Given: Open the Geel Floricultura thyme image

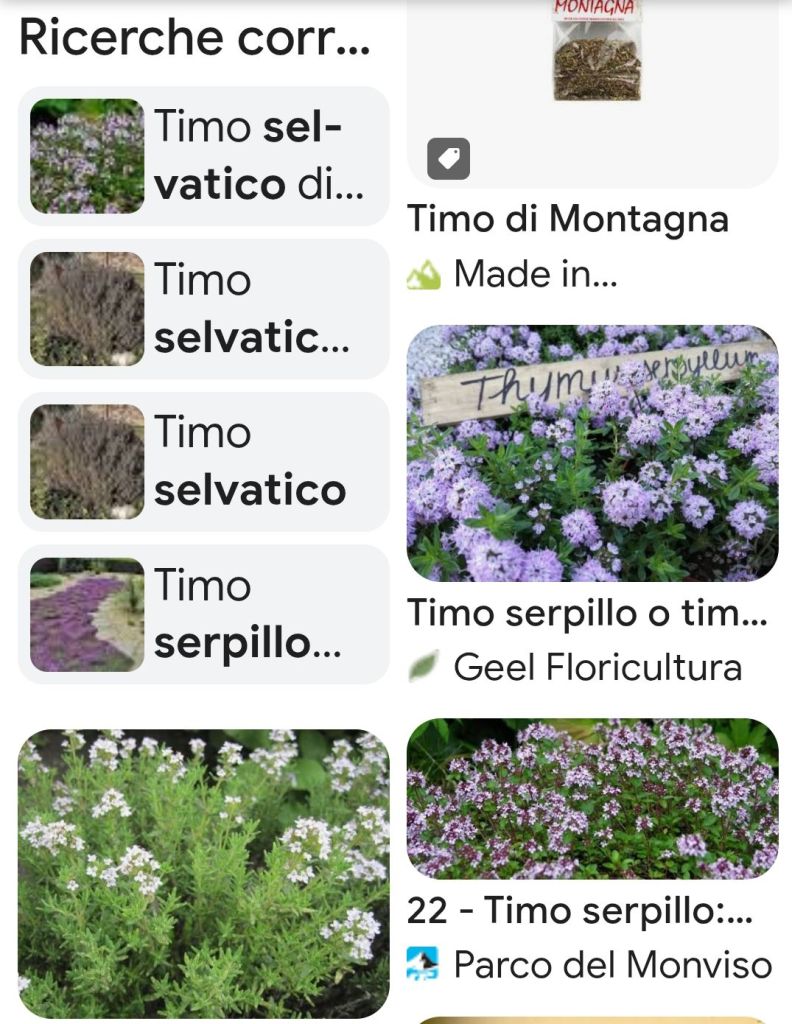Looking at the screenshot, I should pos(592,453).
